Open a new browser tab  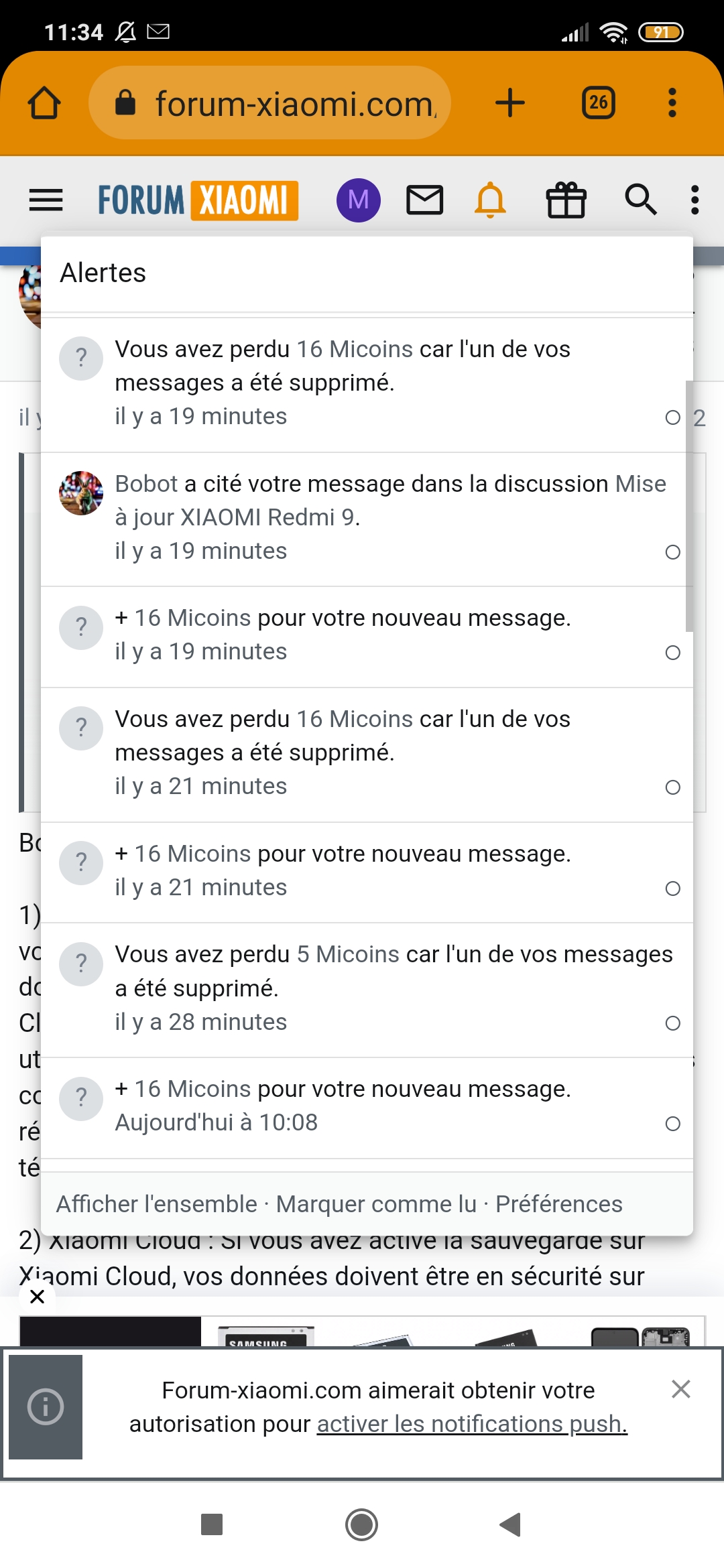pos(509,103)
